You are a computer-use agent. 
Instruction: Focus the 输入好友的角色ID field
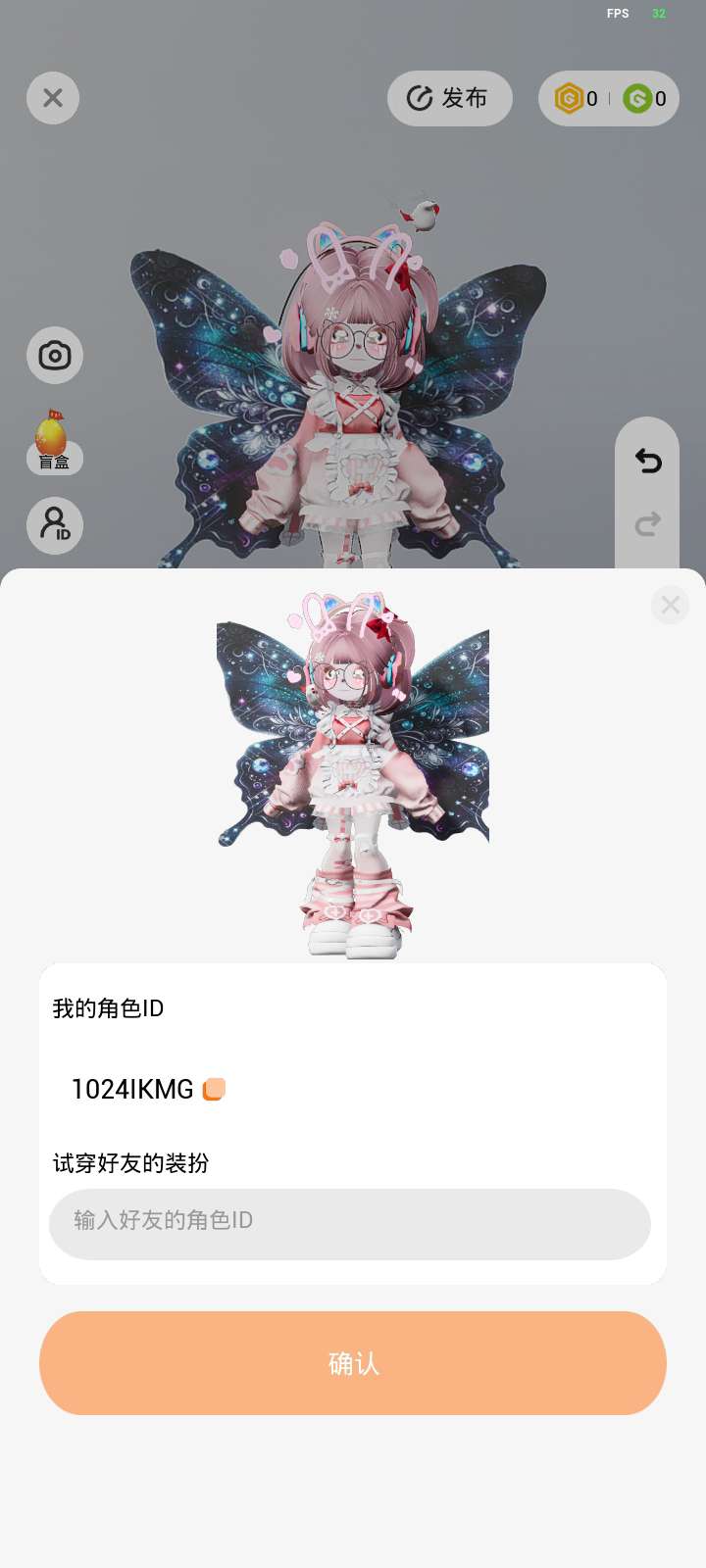coord(349,1223)
